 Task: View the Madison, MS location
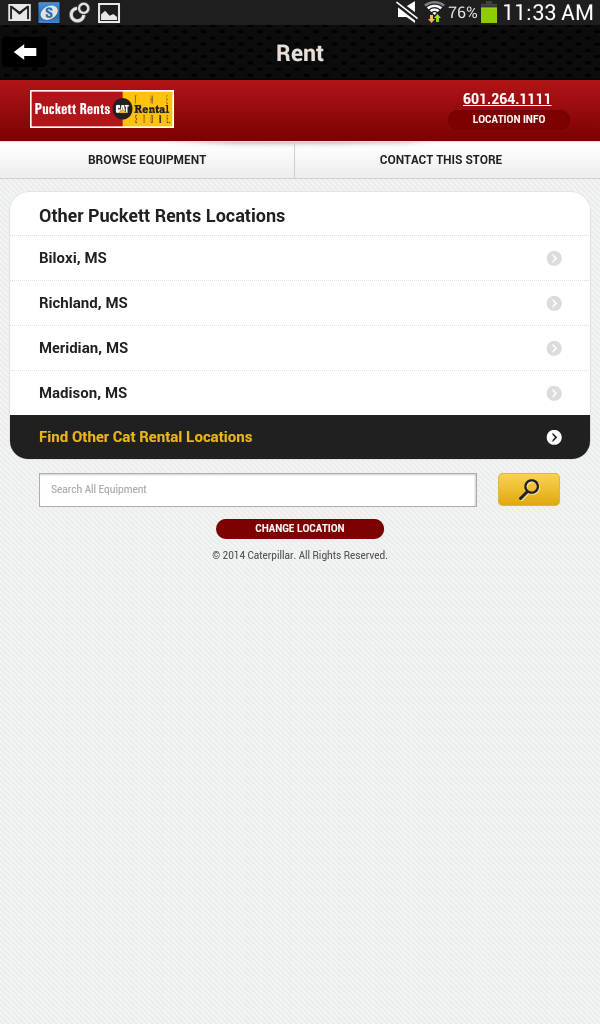(300, 393)
